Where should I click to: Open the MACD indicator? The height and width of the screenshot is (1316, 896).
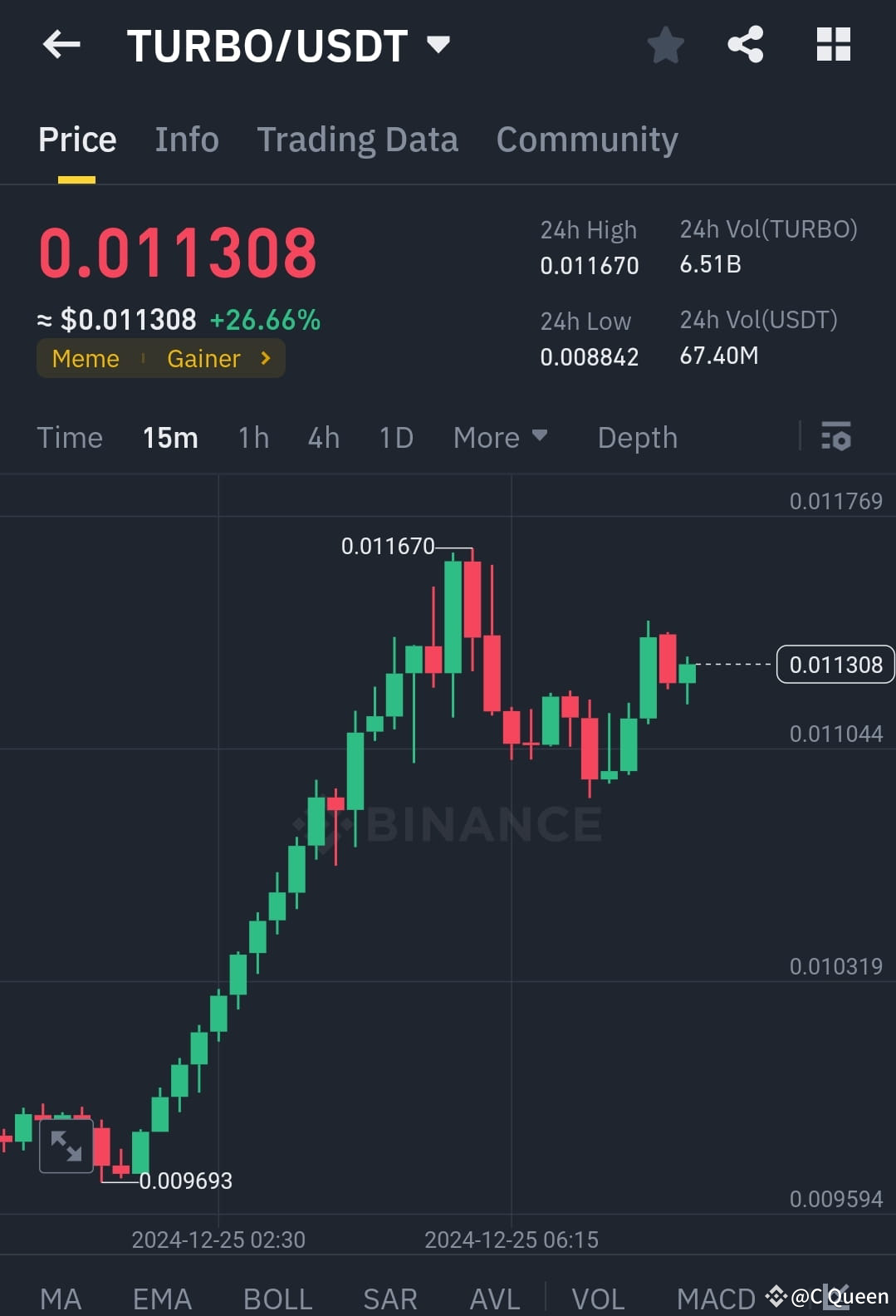[x=716, y=1297]
